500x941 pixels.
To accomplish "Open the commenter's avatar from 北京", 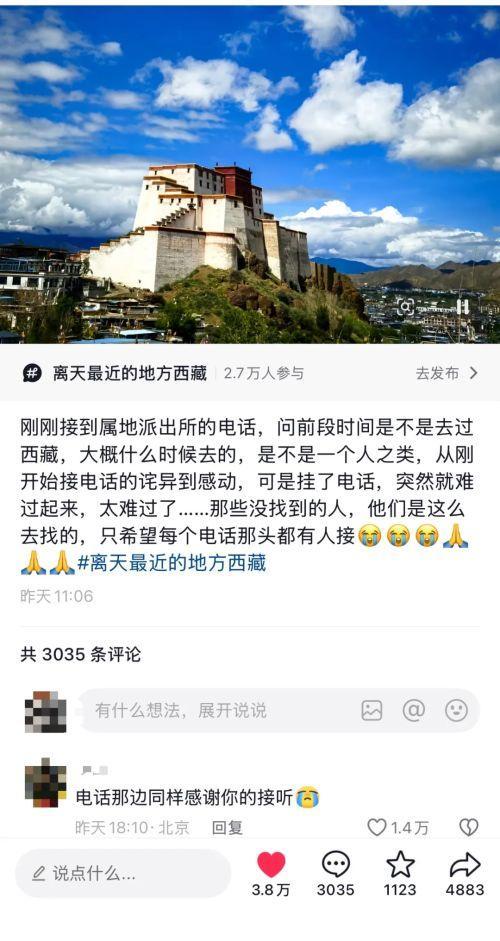I will [x=46, y=783].
